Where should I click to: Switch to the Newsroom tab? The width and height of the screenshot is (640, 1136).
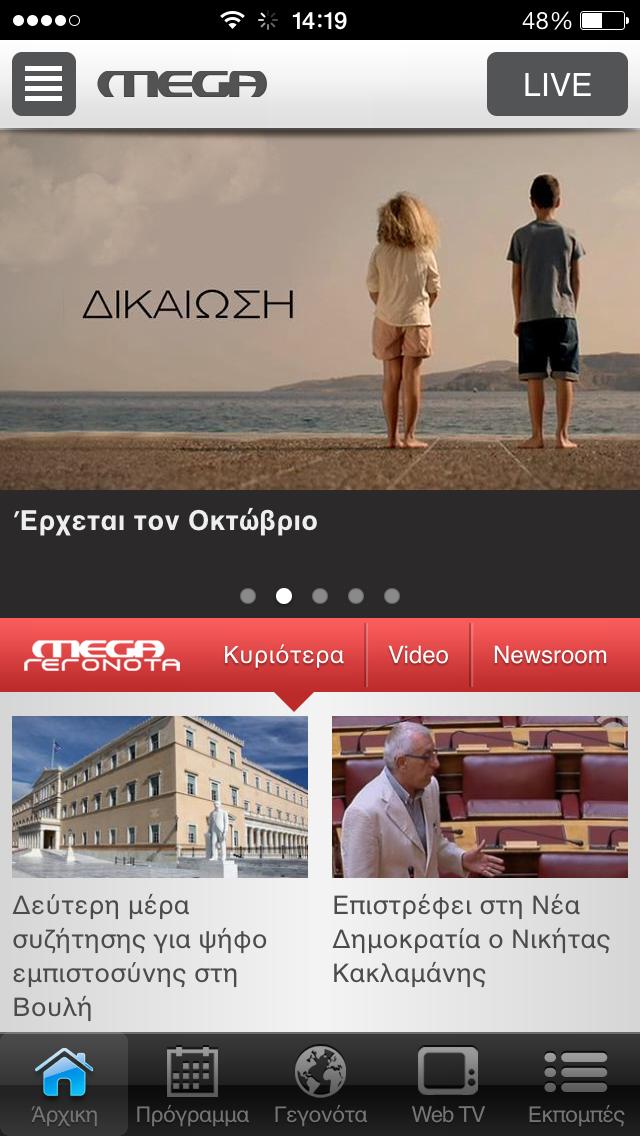[550, 656]
